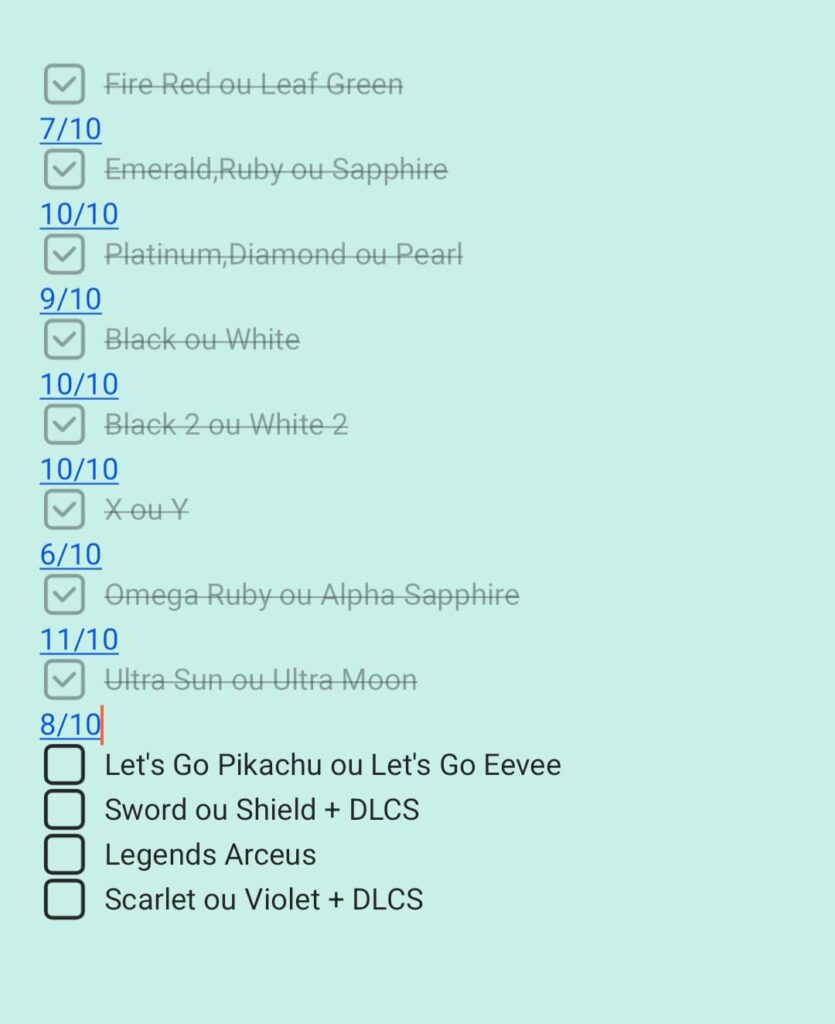Uncheck the Fire Red ou Leaf Green item
The height and width of the screenshot is (1024, 835).
point(64,84)
